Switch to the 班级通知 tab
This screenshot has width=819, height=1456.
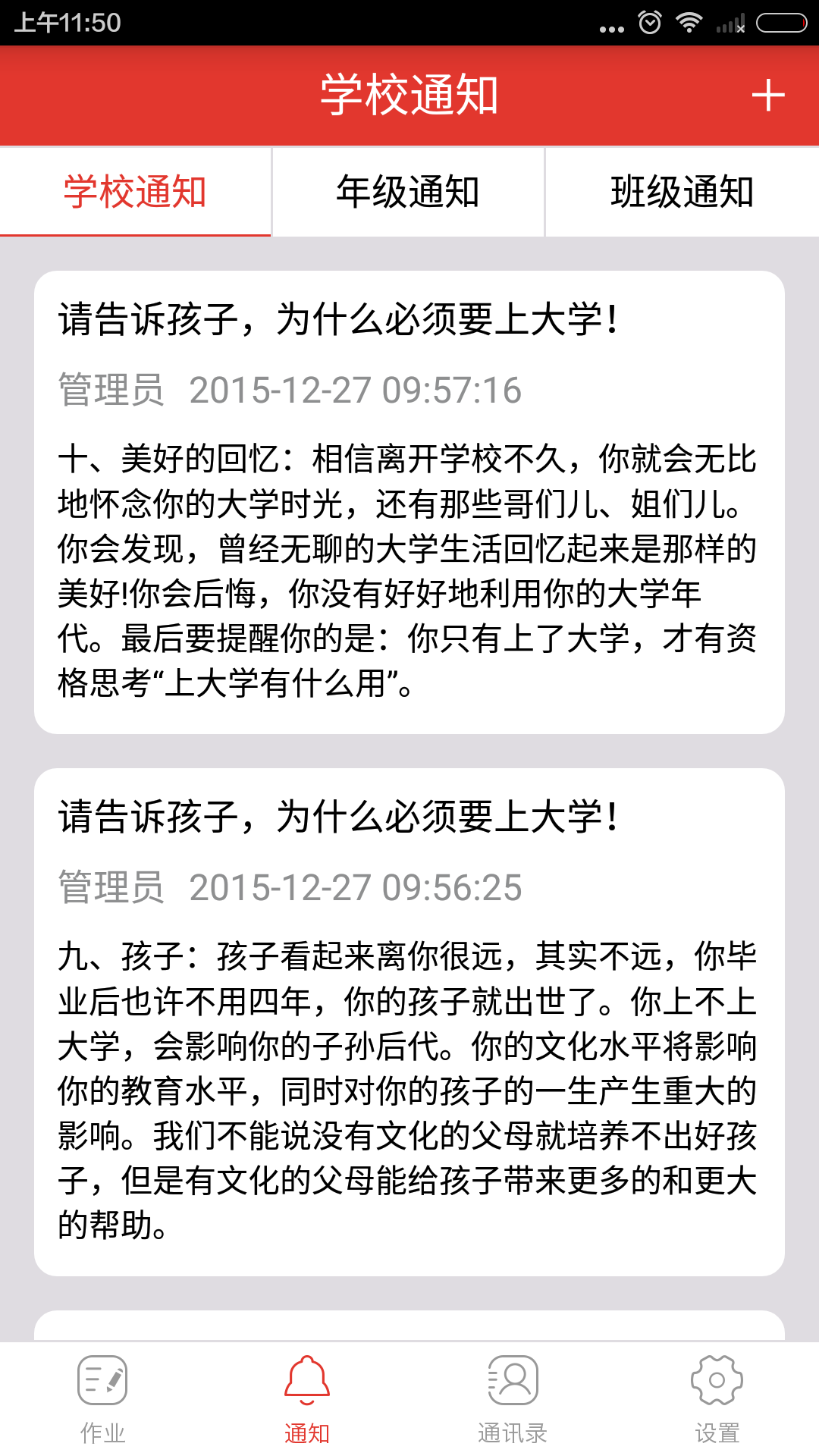point(682,192)
